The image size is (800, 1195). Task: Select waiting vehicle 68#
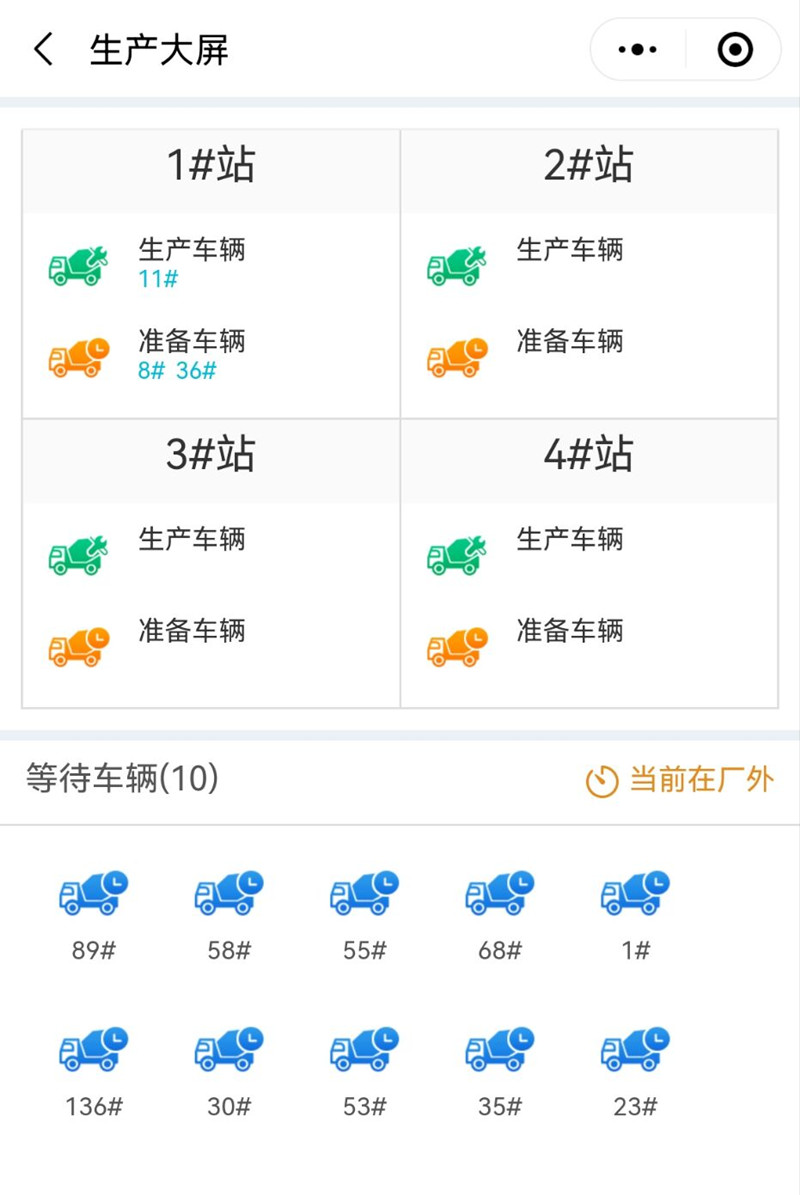[x=498, y=898]
